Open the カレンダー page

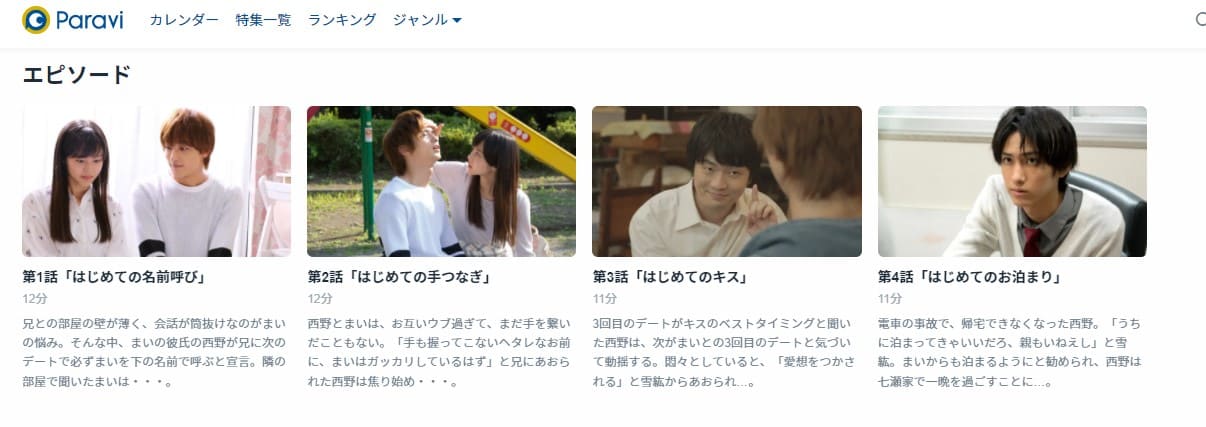[184, 19]
